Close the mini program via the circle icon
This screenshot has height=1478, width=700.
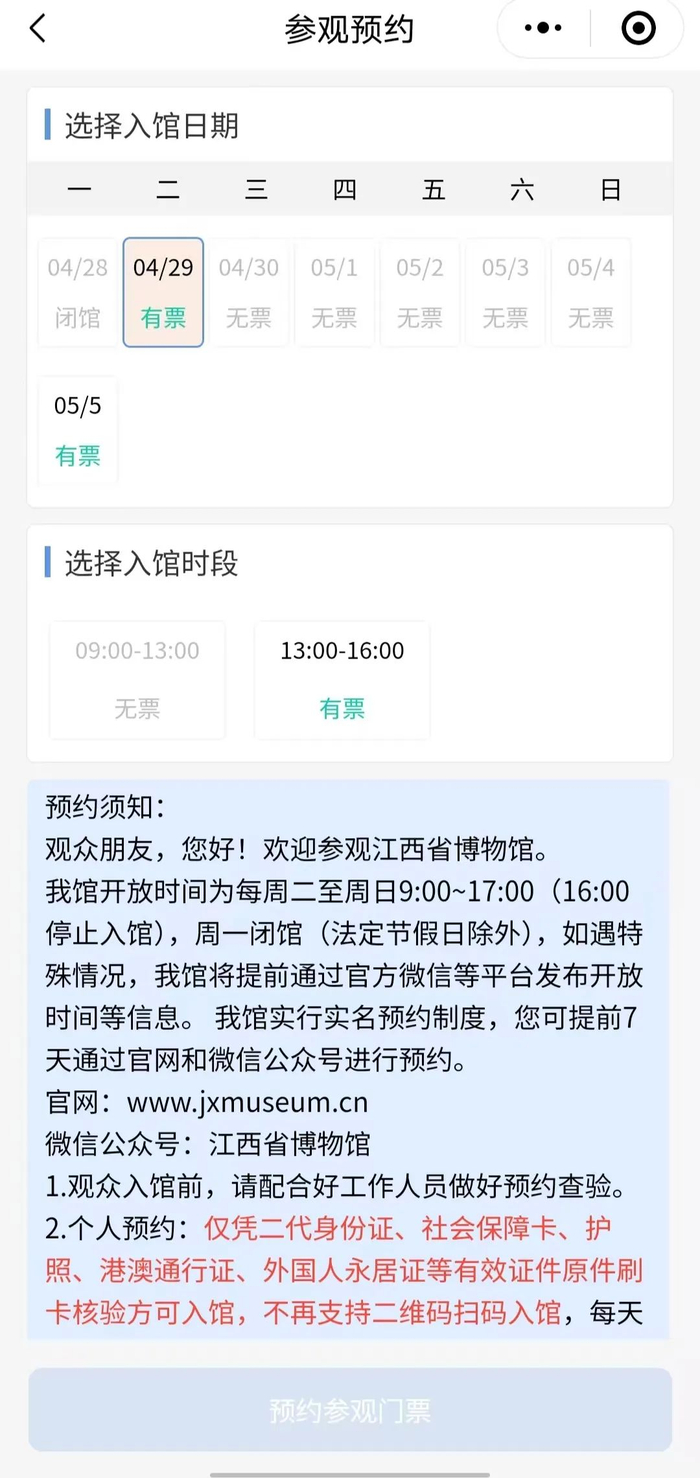point(638,28)
